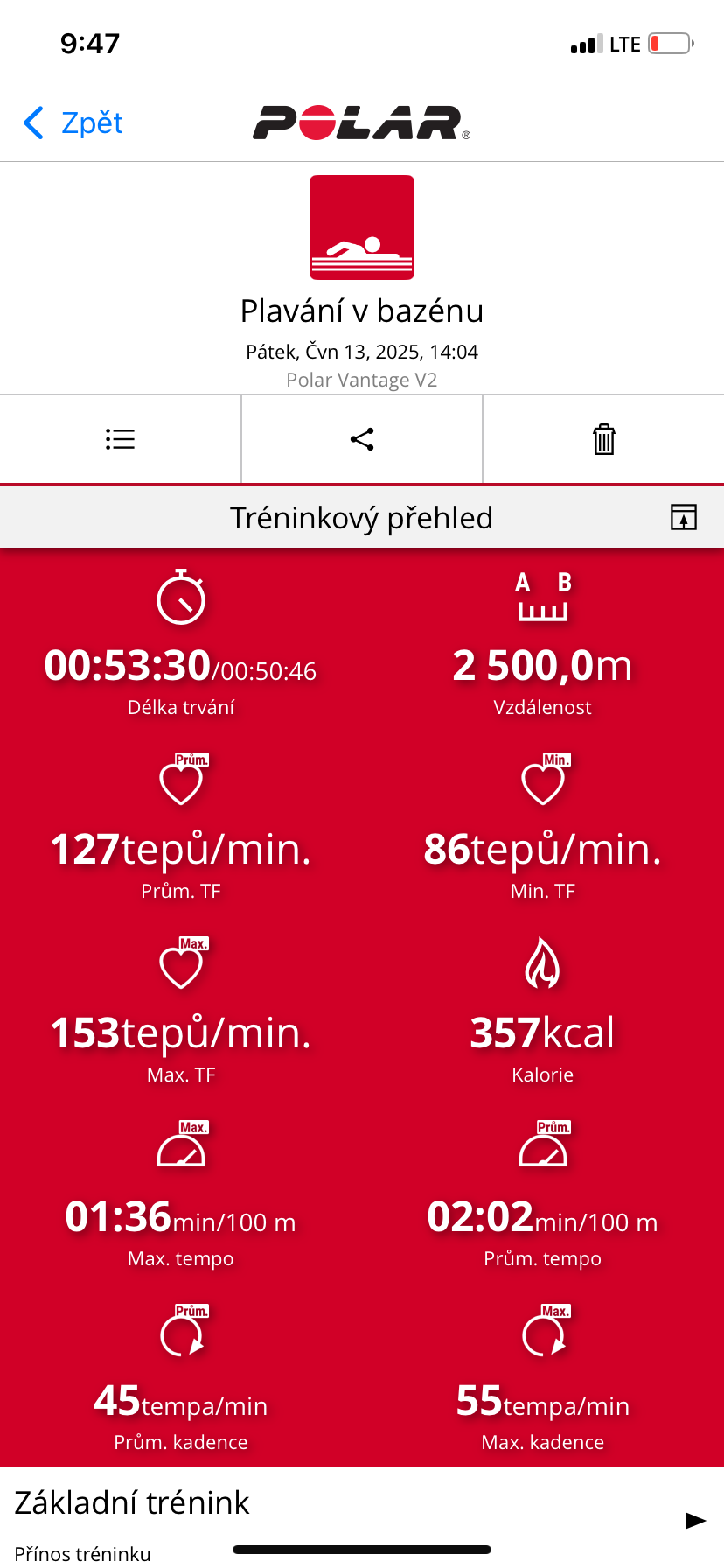The width and height of the screenshot is (724, 1568).
Task: Go back with the Zpět button
Action: 73,123
